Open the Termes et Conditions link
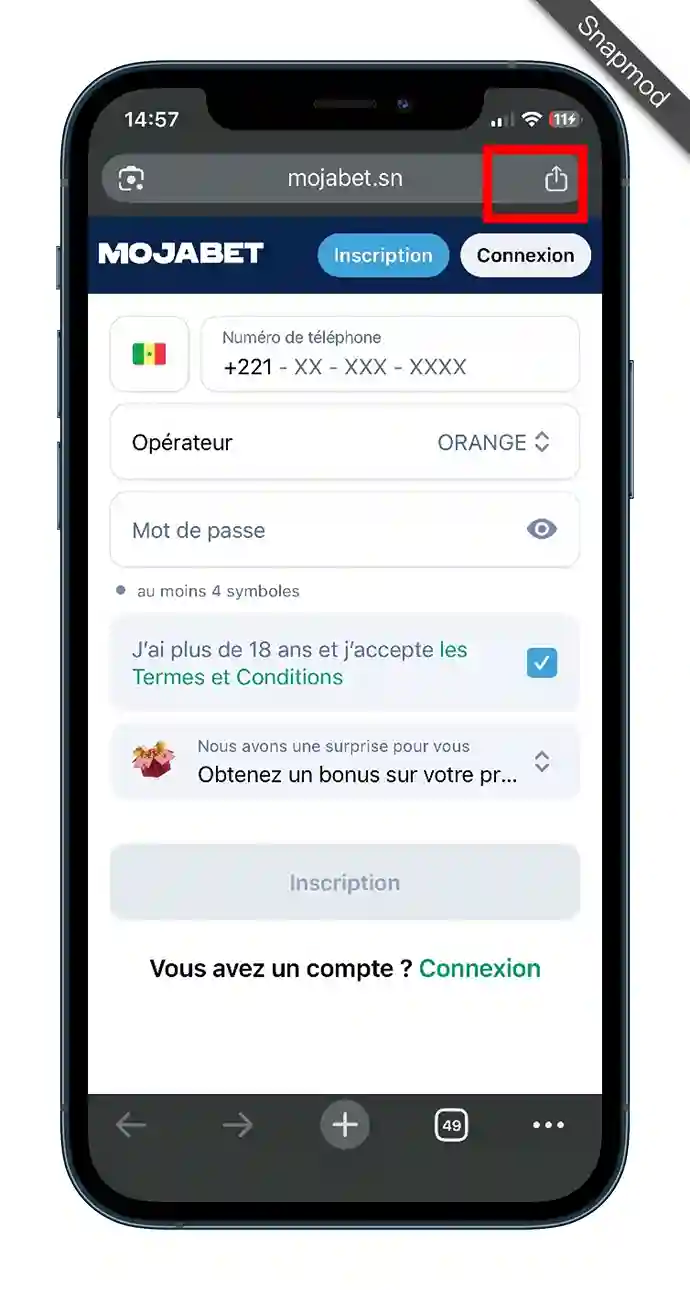This screenshot has width=690, height=1290. click(x=237, y=677)
